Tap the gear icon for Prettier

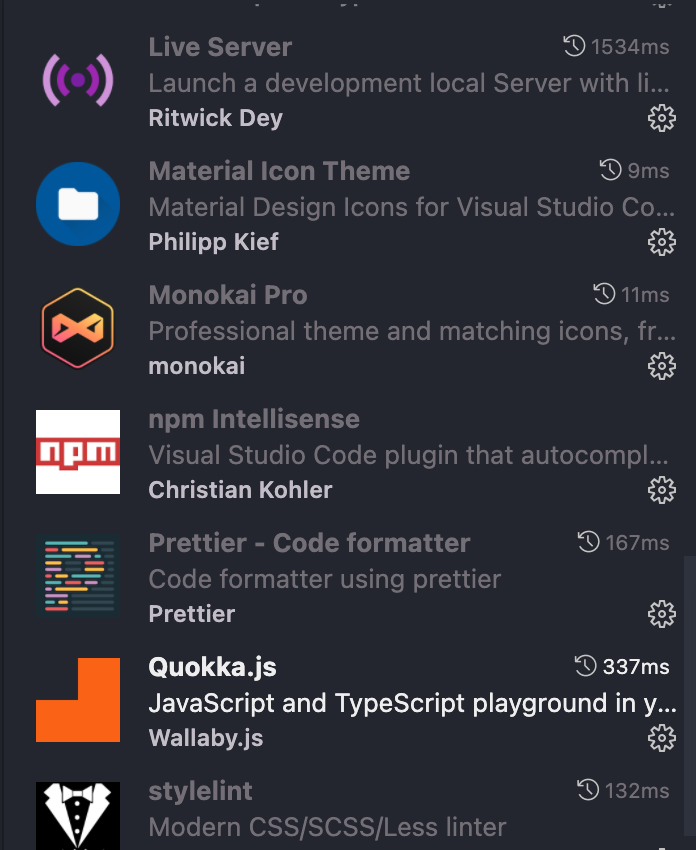pyautogui.click(x=661, y=614)
